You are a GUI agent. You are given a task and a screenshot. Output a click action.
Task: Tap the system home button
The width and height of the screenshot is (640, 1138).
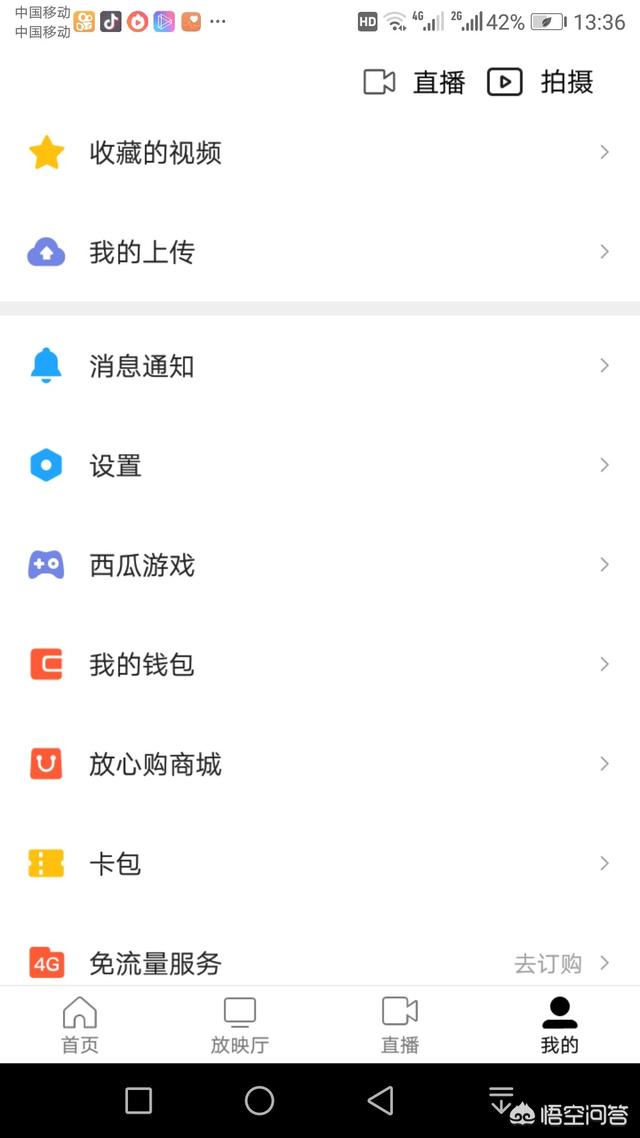259,1101
